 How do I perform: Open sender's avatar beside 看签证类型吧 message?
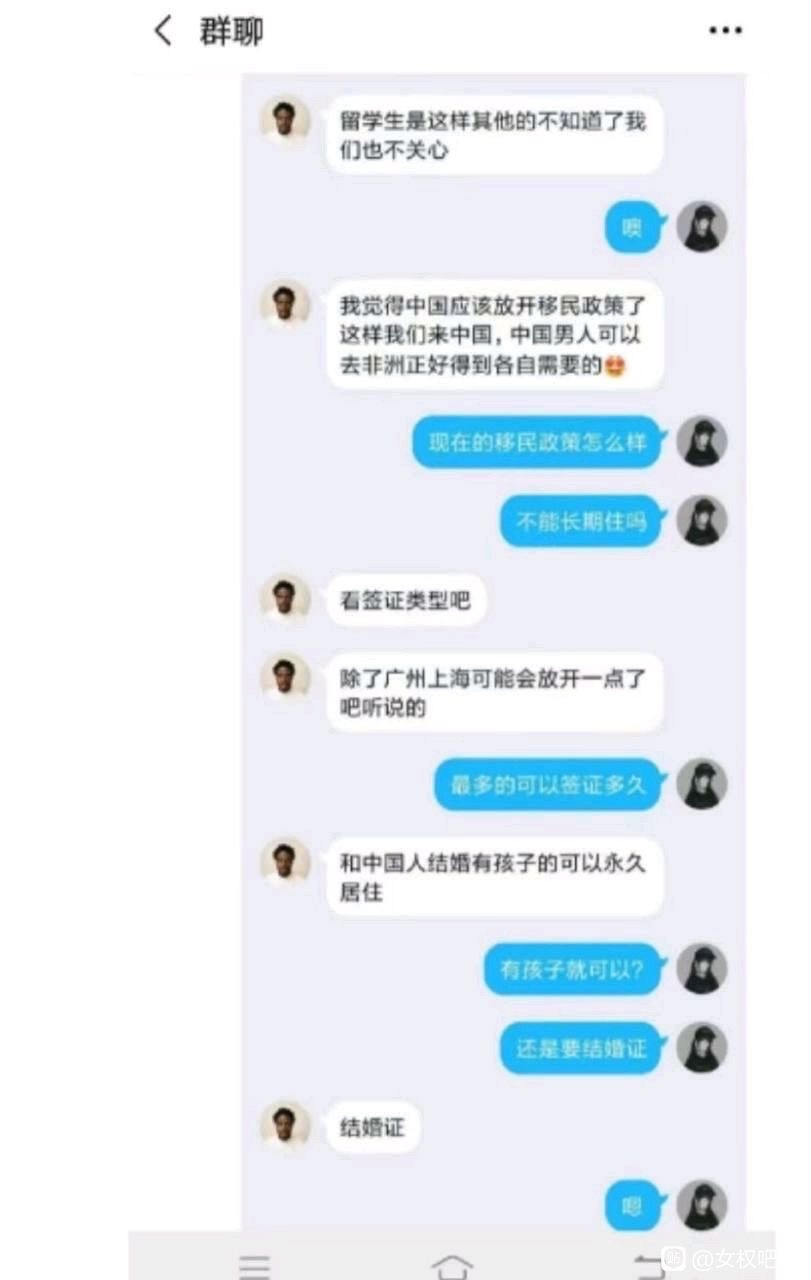[x=285, y=599]
